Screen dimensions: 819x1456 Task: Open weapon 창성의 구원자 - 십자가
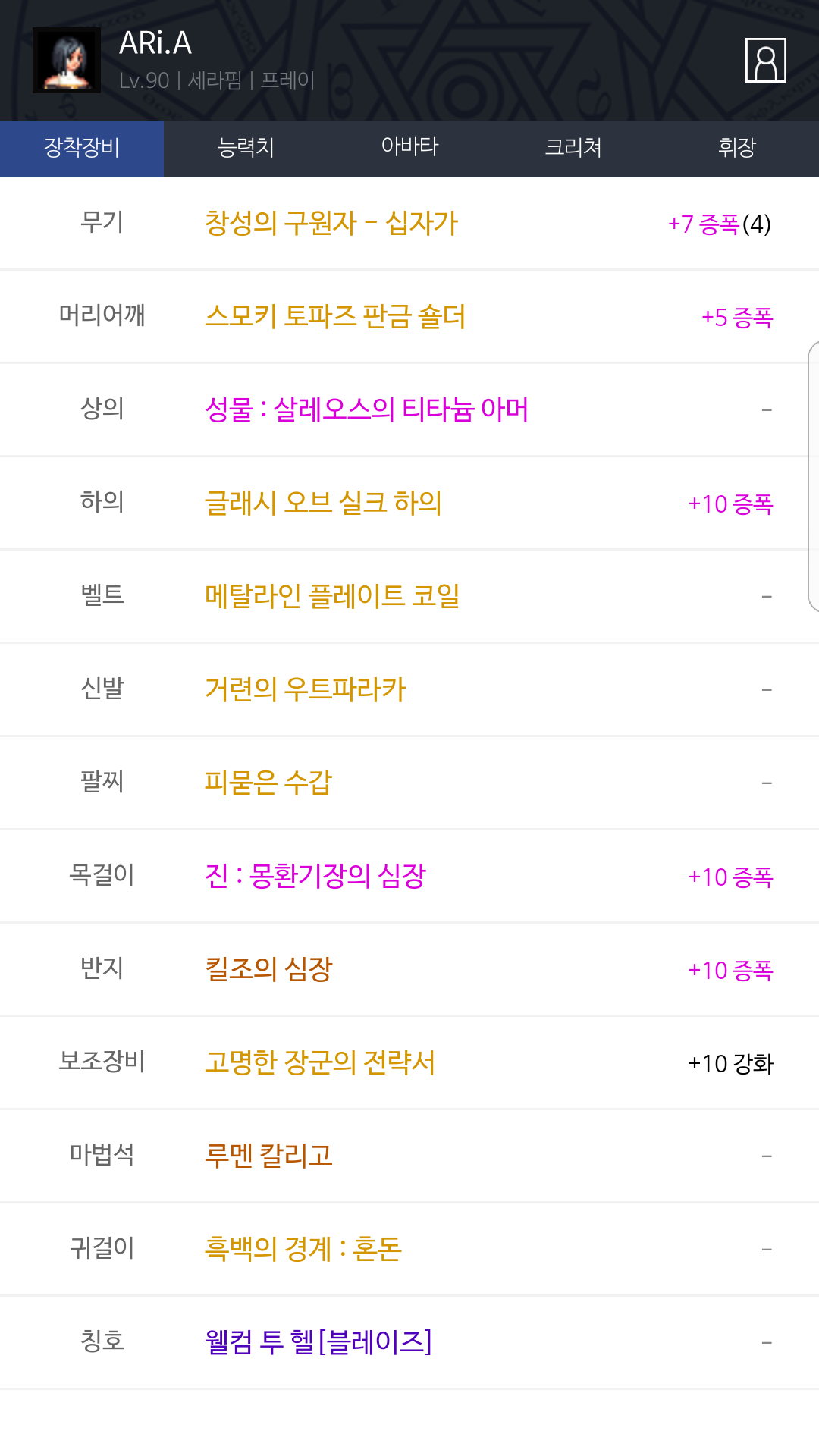coord(331,224)
